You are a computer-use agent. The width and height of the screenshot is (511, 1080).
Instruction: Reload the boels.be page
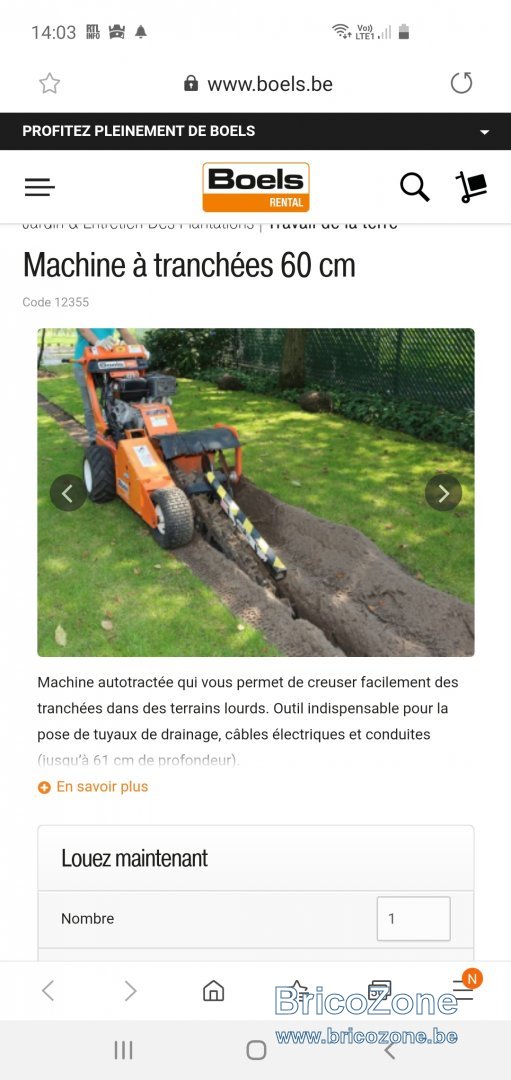coord(461,83)
